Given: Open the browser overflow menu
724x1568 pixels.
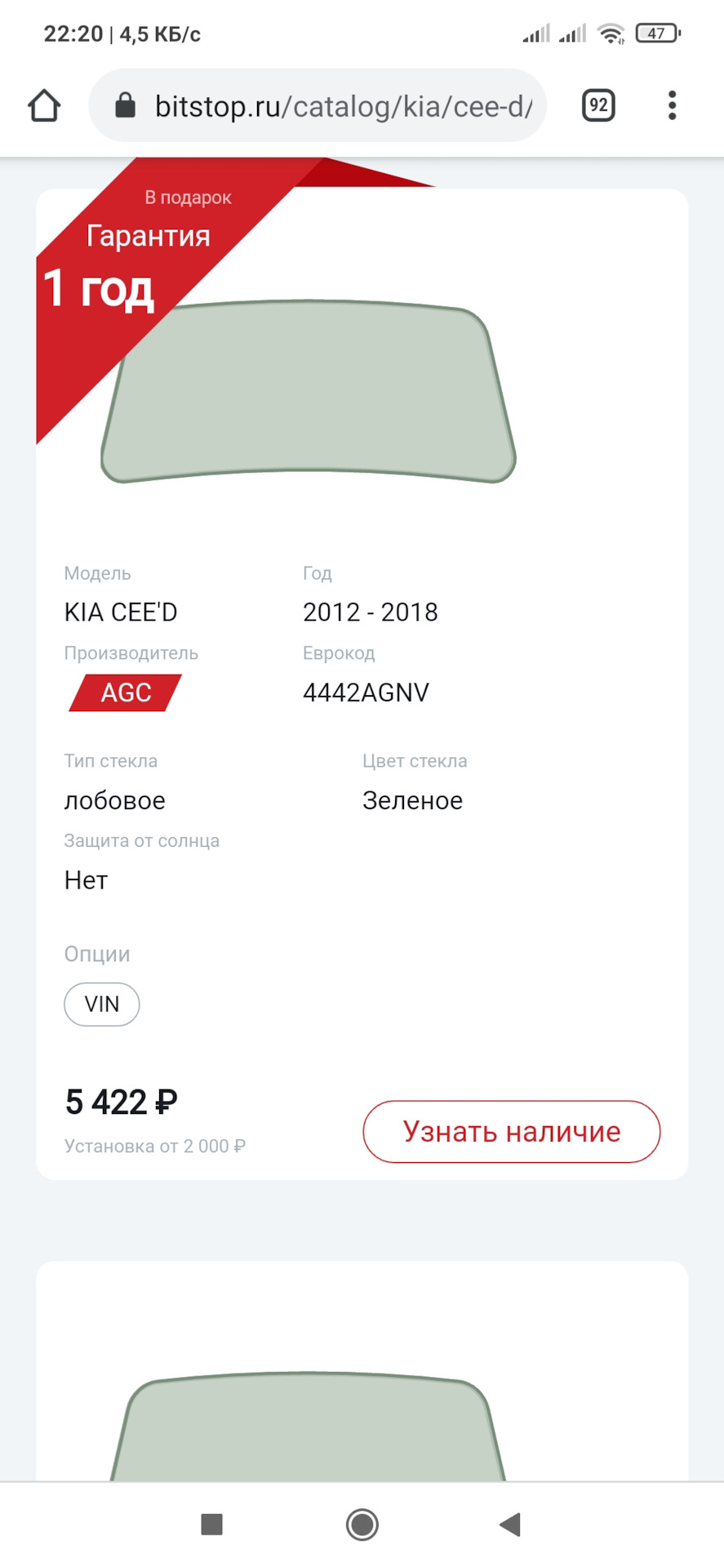Looking at the screenshot, I should pos(672,105).
